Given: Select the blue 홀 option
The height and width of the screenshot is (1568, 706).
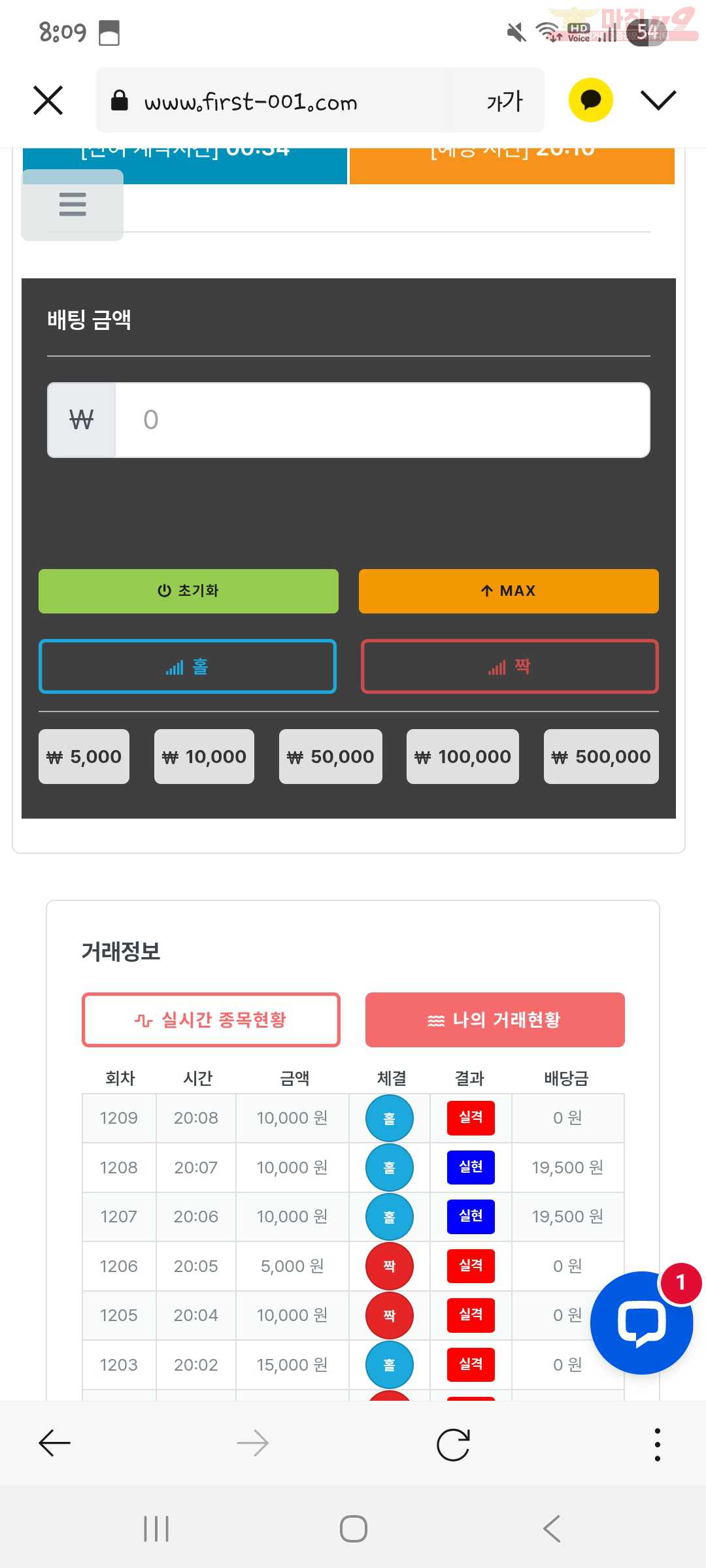Looking at the screenshot, I should click(188, 666).
